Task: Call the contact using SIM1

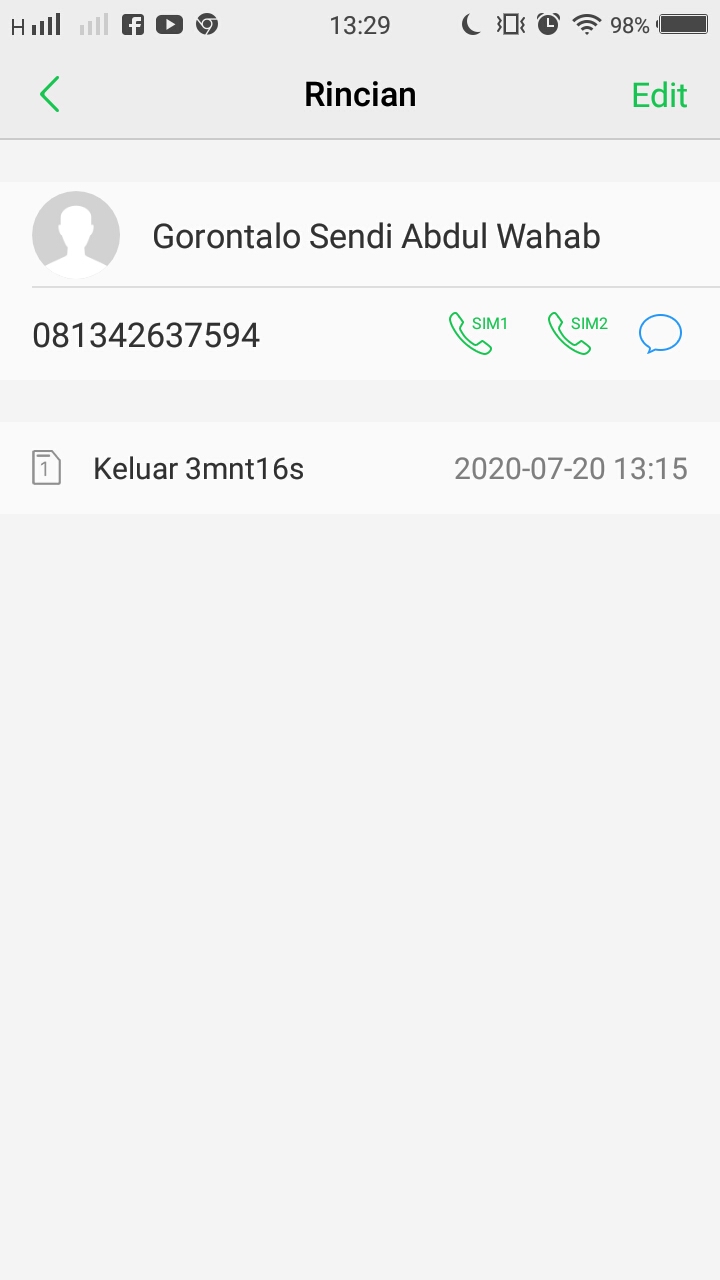Action: (476, 332)
